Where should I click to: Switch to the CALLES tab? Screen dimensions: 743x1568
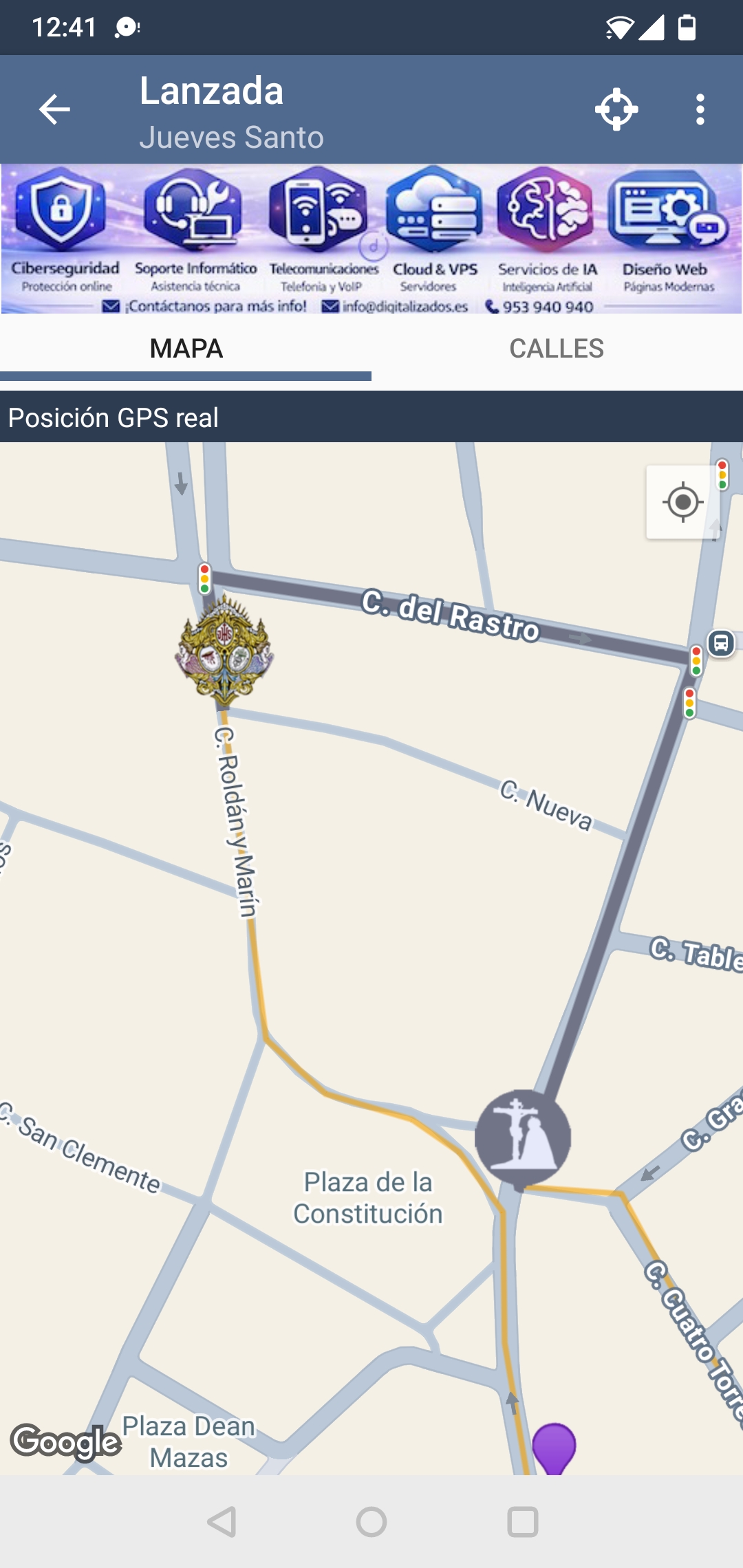click(x=557, y=349)
